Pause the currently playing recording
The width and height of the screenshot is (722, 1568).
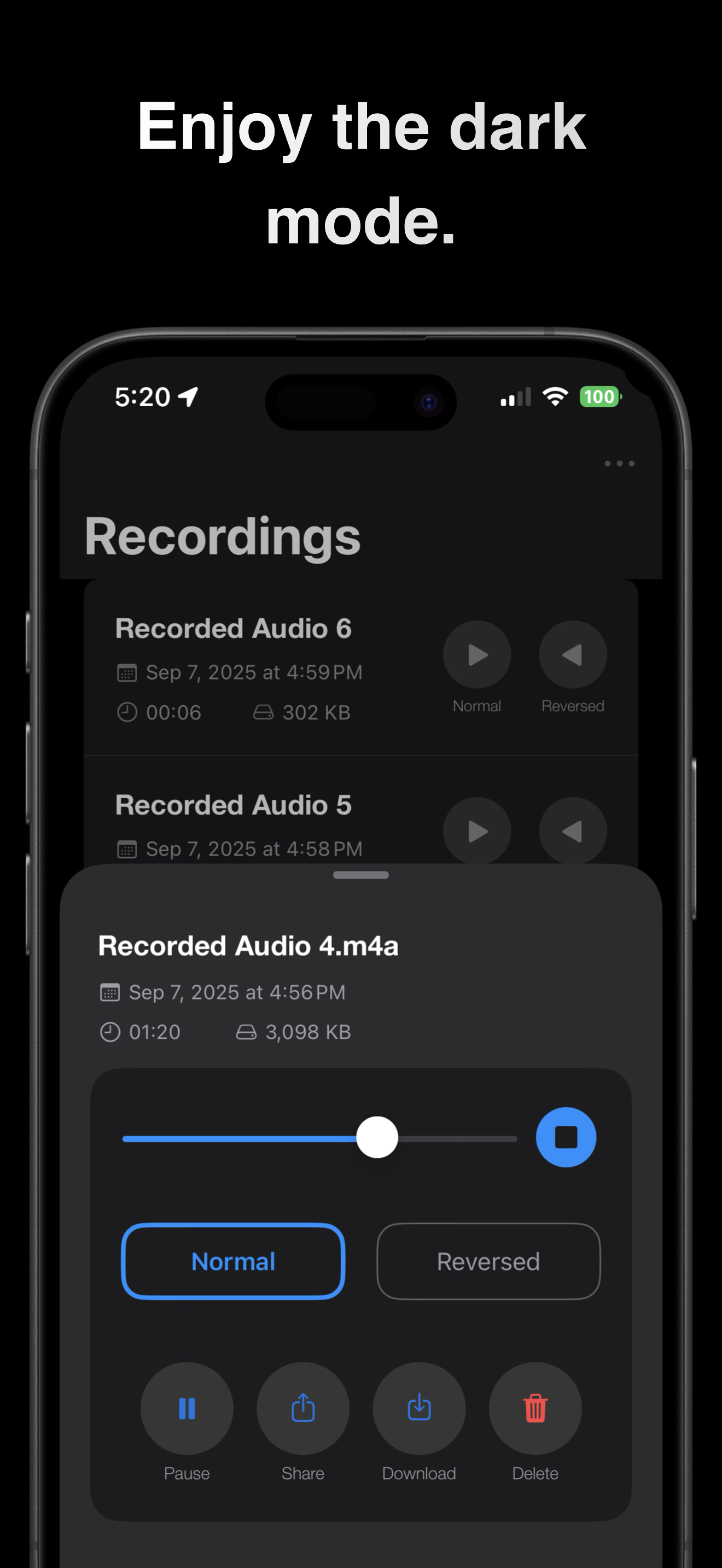tap(187, 1407)
